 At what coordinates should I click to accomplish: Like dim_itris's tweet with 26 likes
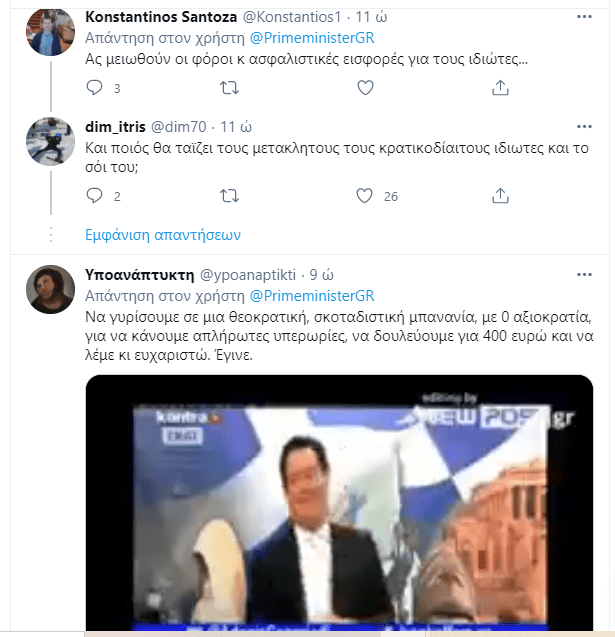pyautogui.click(x=366, y=196)
